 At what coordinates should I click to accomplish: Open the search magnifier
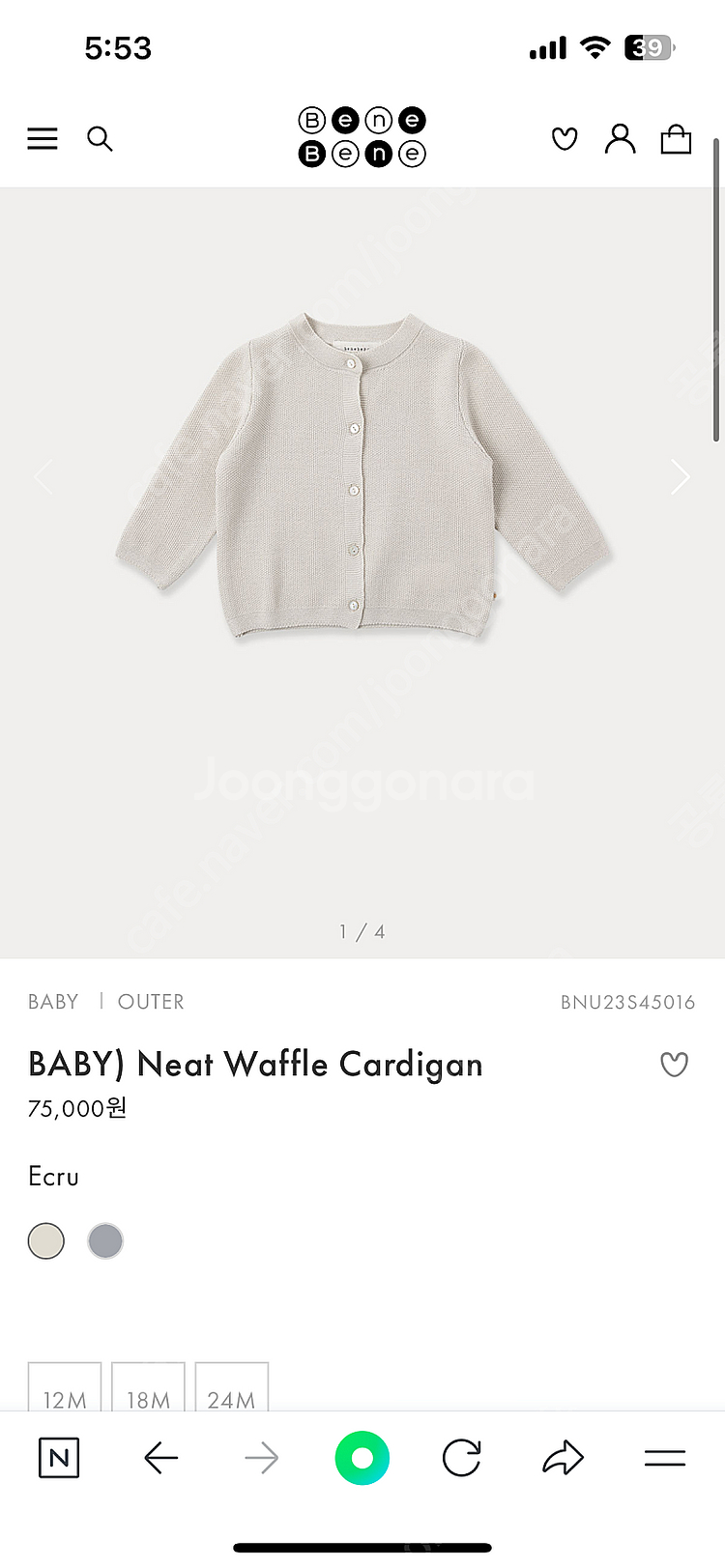[100, 139]
